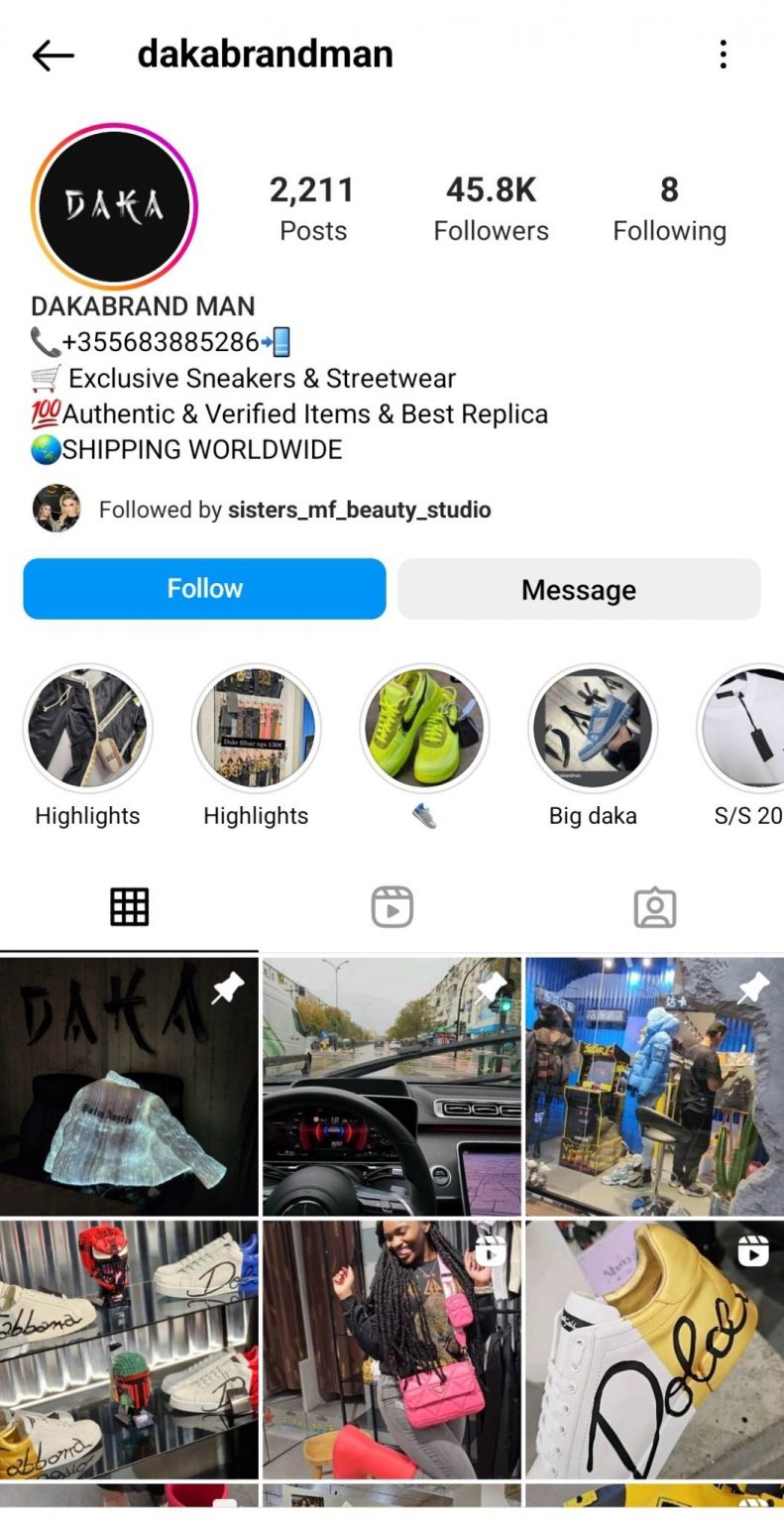Viewport: 784px width, 1523px height.
Task: Open the Following list
Action: pyautogui.click(x=669, y=208)
